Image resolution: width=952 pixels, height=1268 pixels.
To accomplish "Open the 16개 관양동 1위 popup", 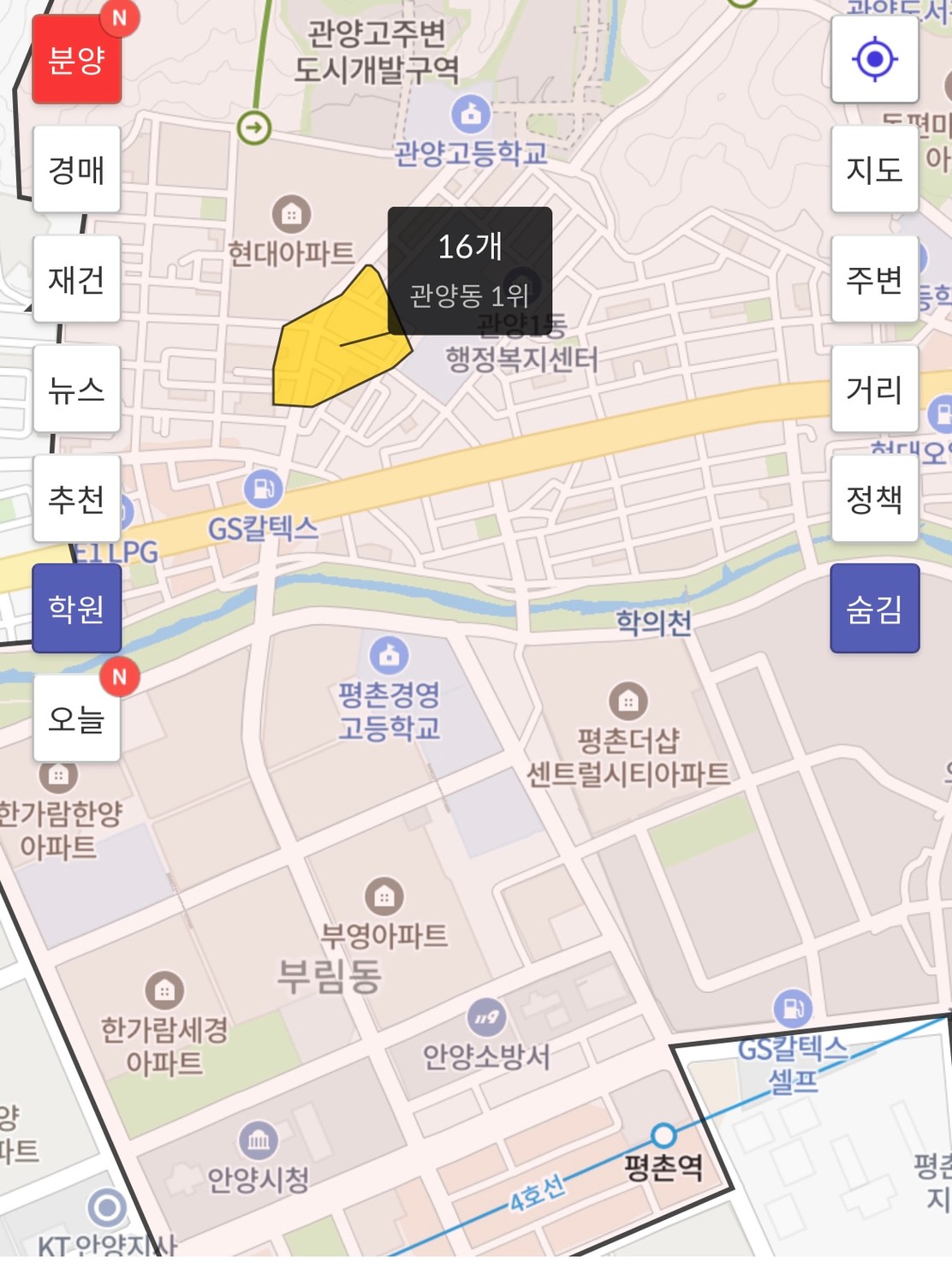I will click(469, 270).
